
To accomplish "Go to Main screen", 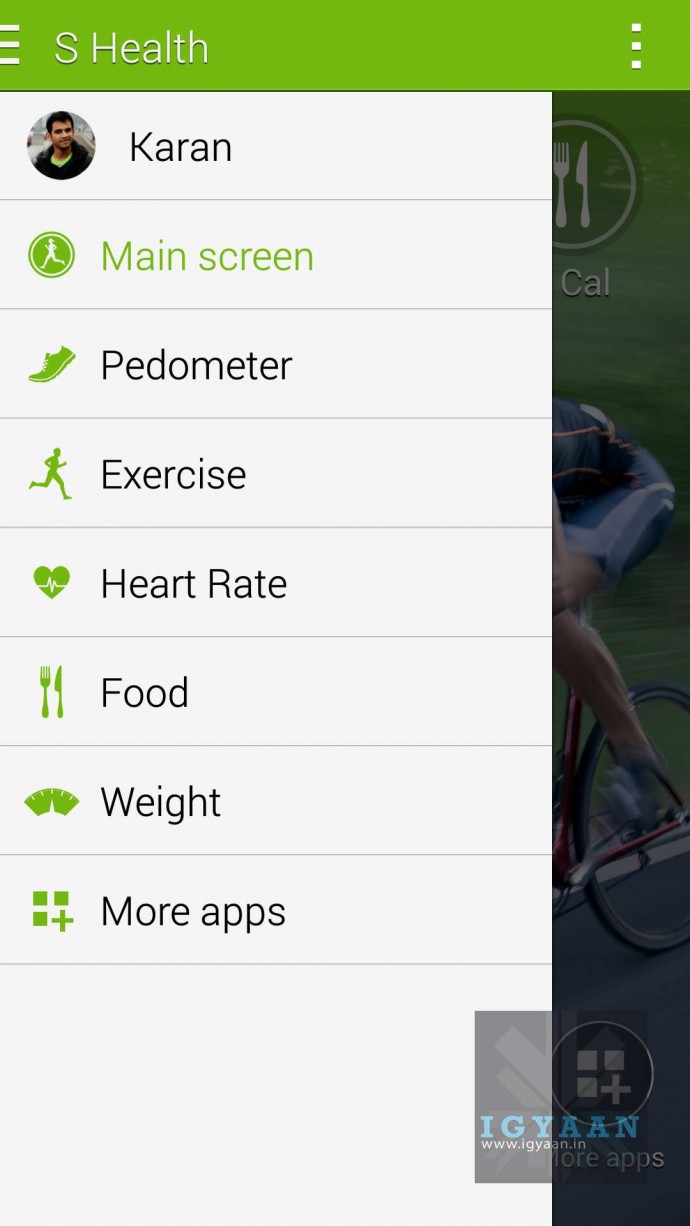I will click(x=206, y=256).
